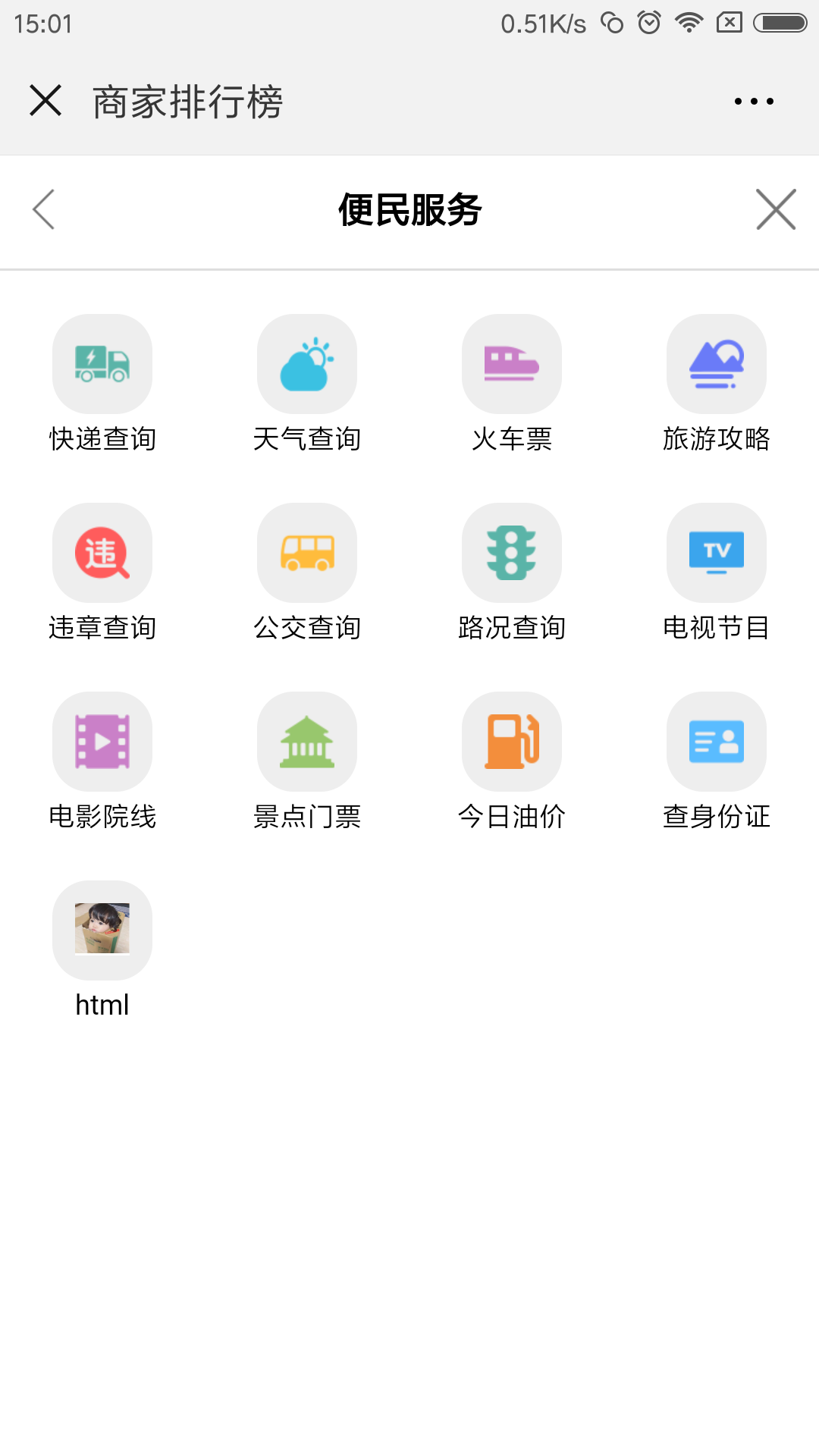Open 火车票 train tickets
The image size is (819, 1456).
(512, 365)
